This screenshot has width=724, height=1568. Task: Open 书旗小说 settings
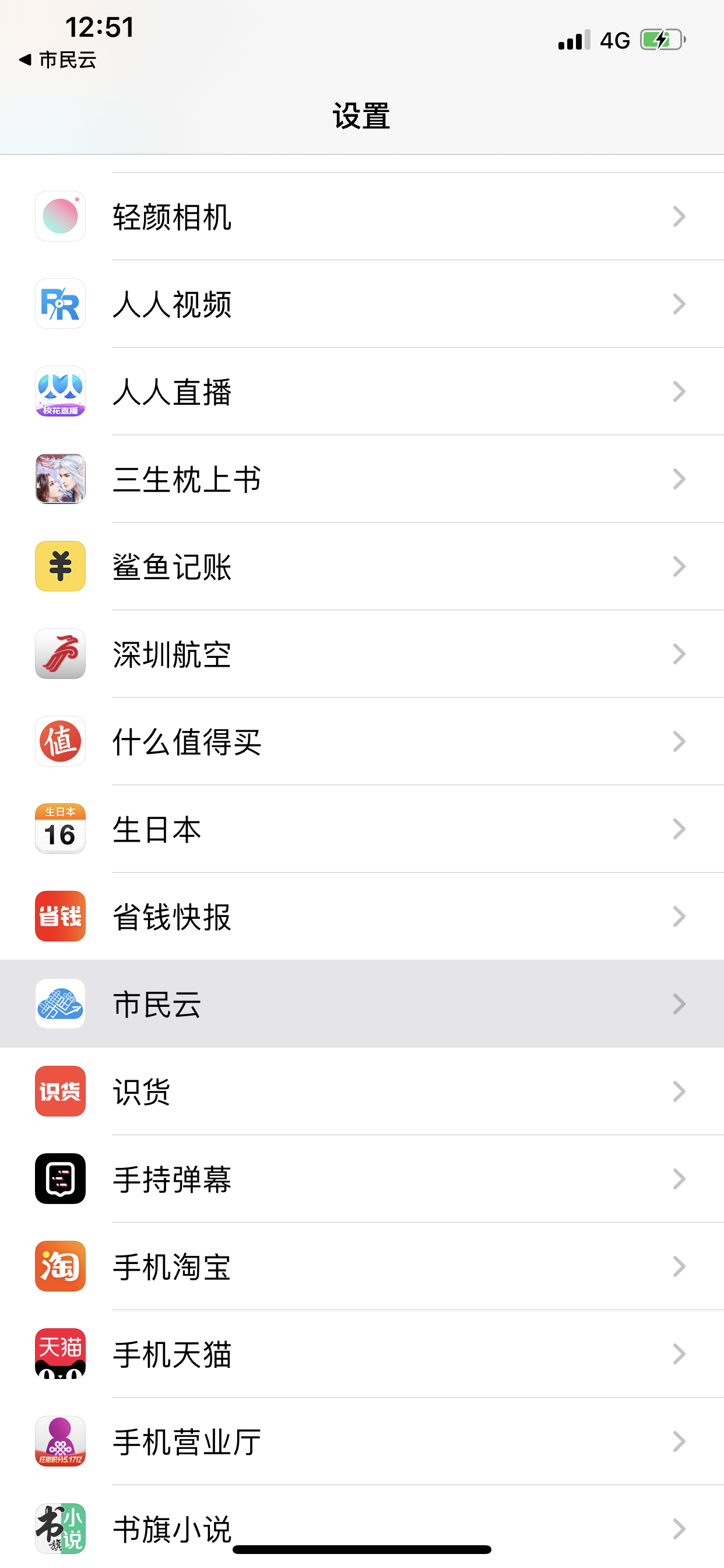click(361, 1527)
